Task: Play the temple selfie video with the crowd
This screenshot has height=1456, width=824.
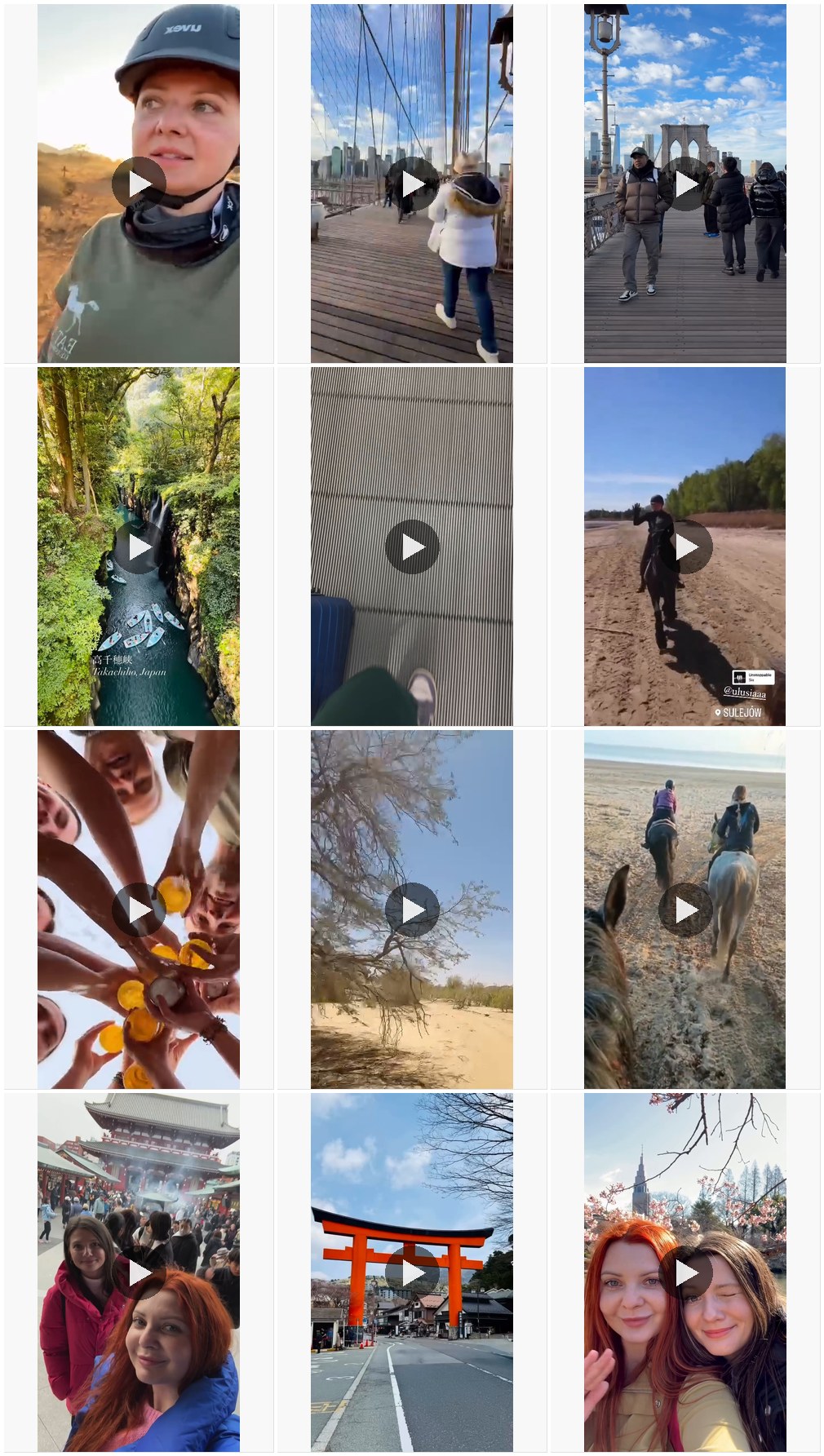Action: click(139, 1272)
